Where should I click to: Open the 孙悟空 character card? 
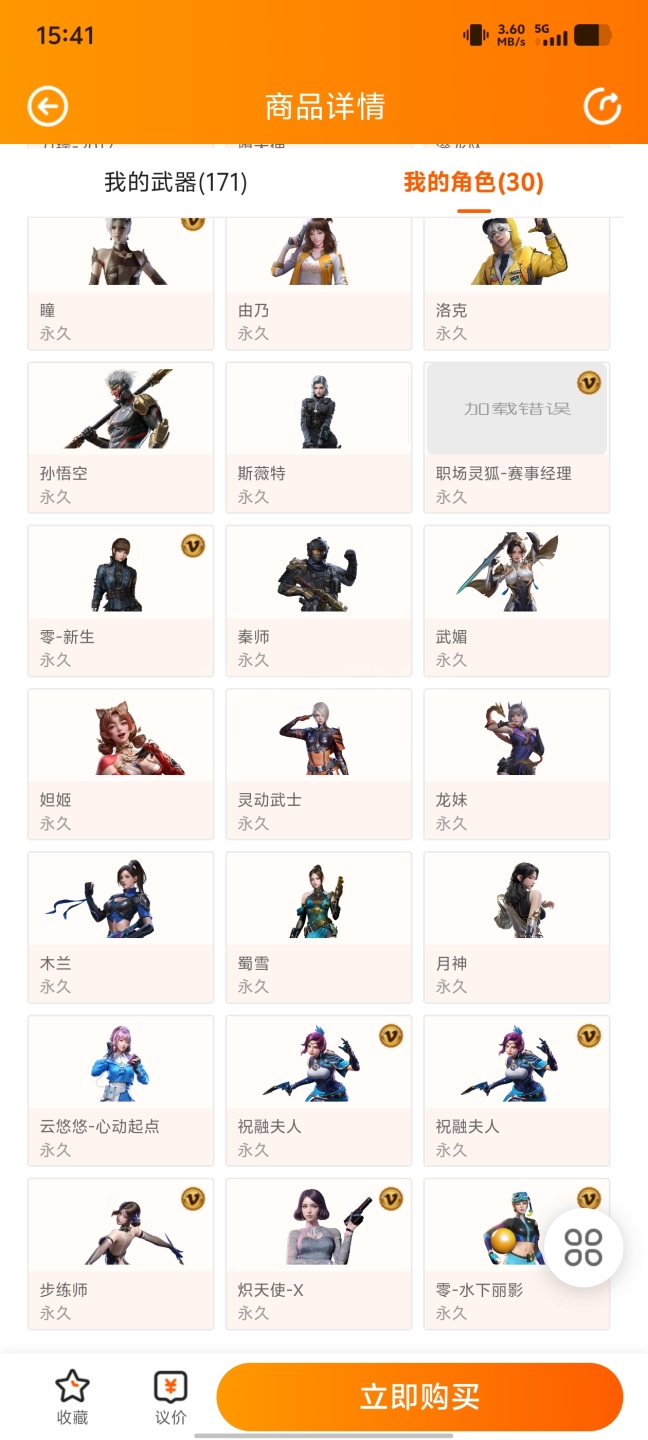tap(120, 438)
